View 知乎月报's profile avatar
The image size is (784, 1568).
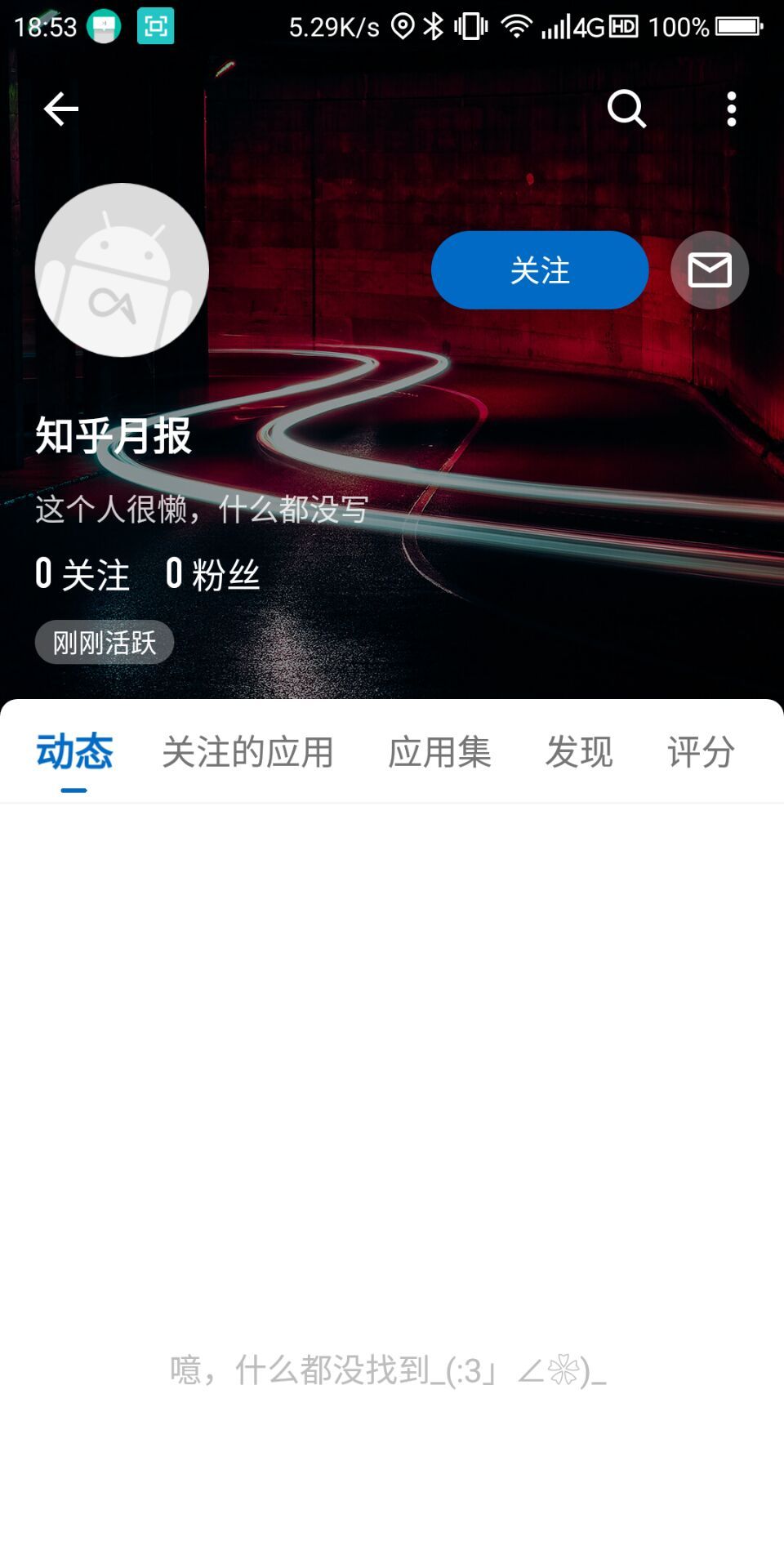[x=122, y=270]
